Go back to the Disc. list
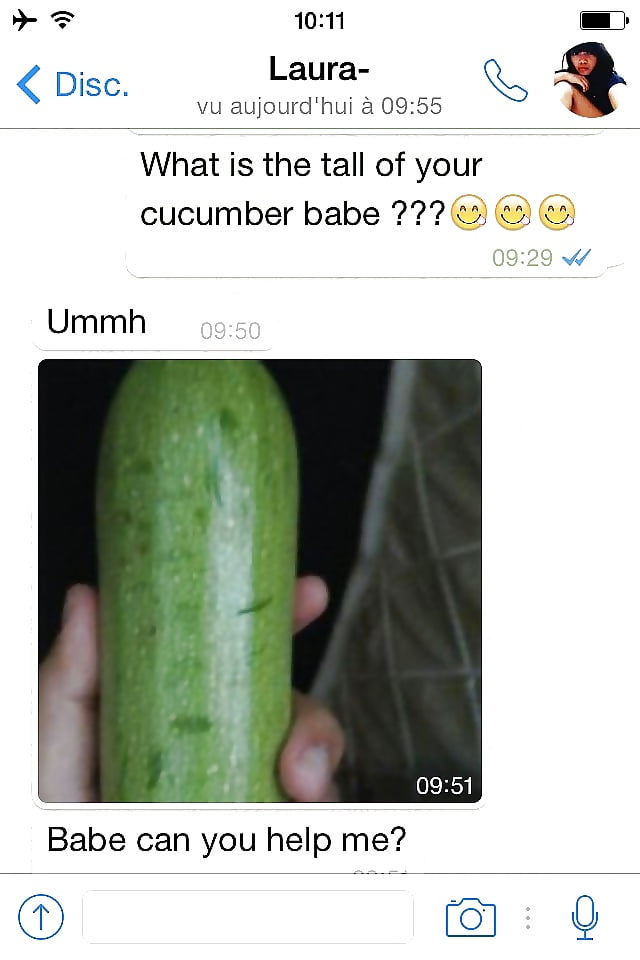This screenshot has height=960, width=640. click(x=72, y=85)
